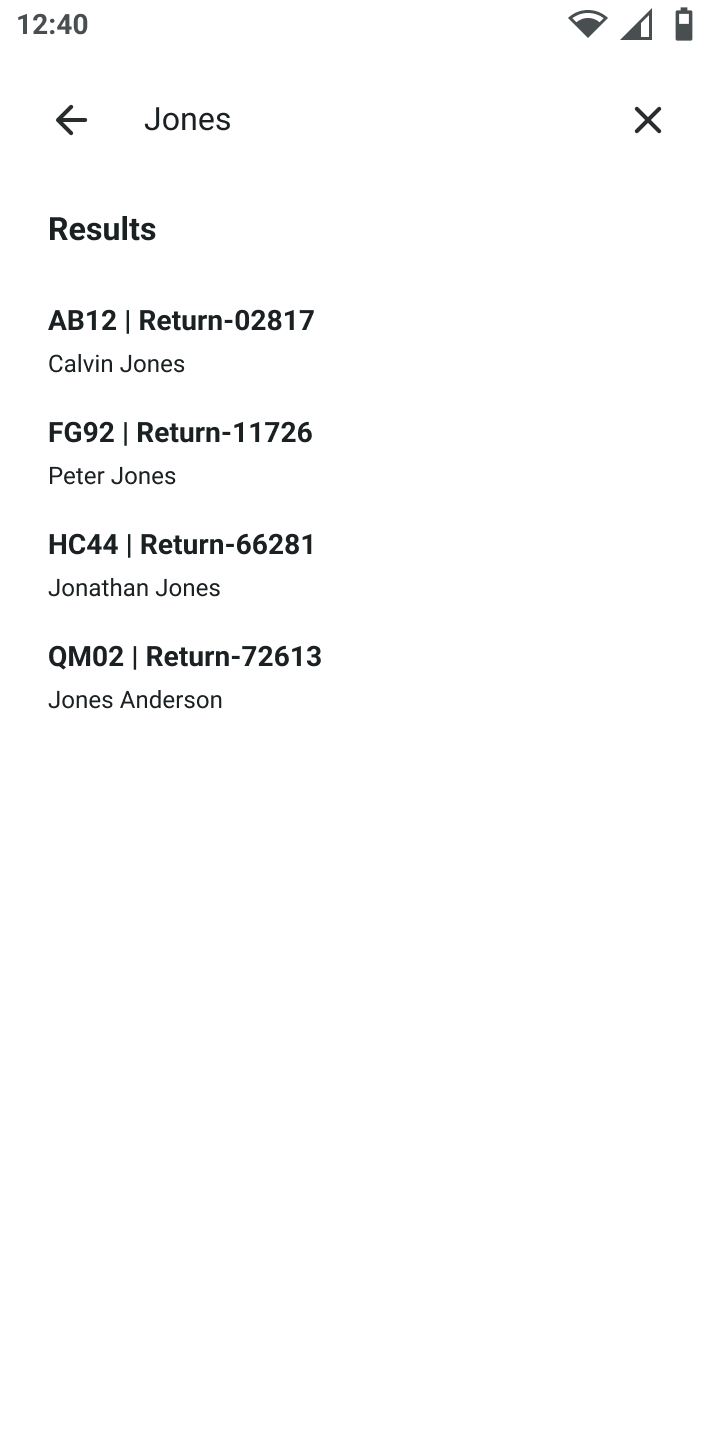
Task: Choose Jones Anderson result QM02
Action: [x=185, y=677]
